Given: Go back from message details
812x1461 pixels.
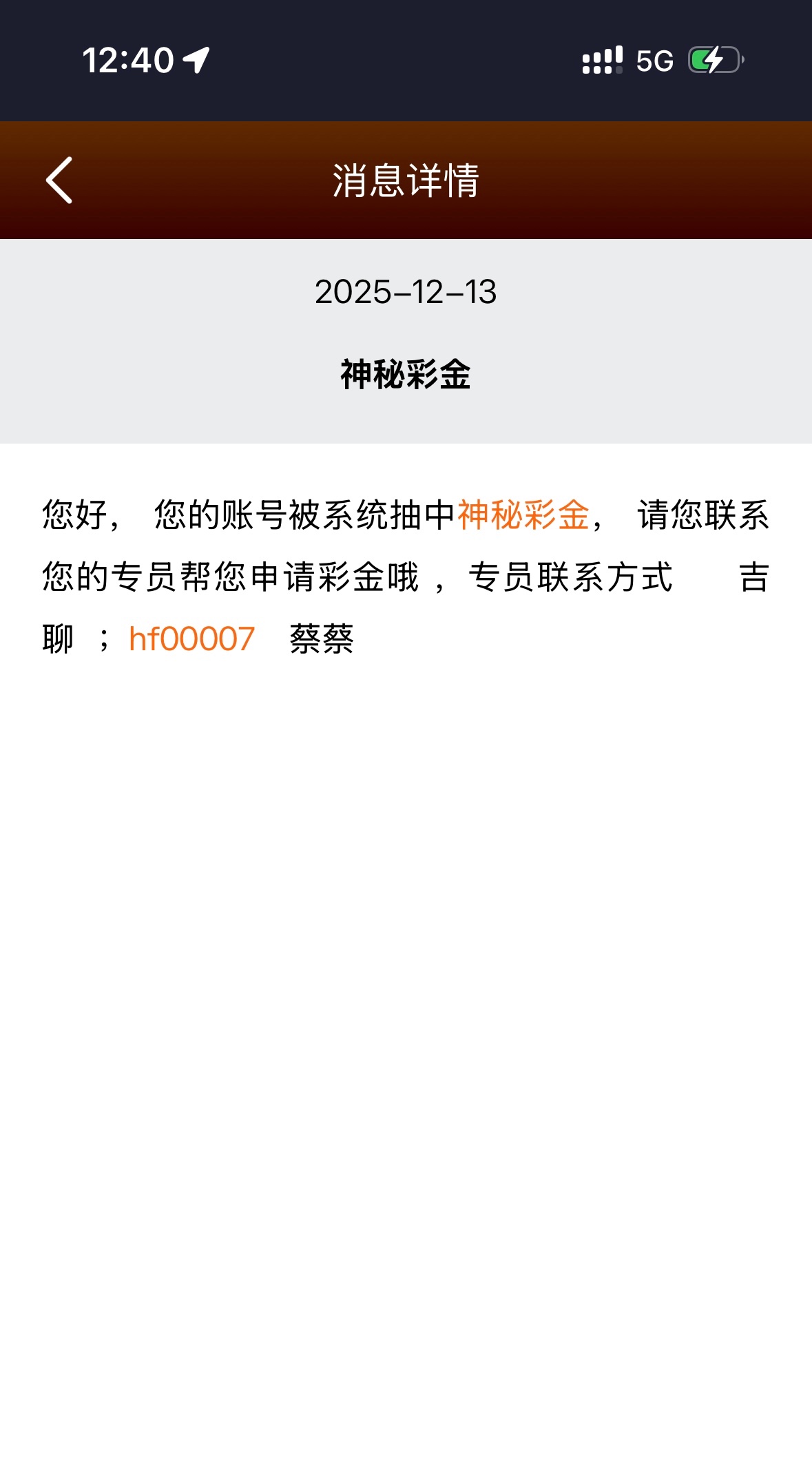Looking at the screenshot, I should [x=59, y=180].
